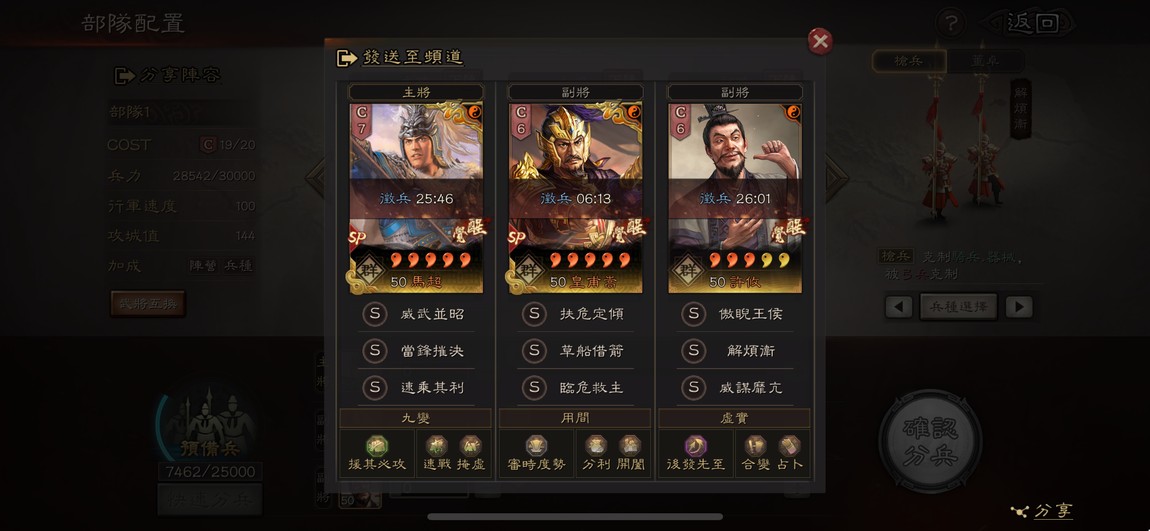The width and height of the screenshot is (1150, 531).
Task: Open the 後發先至 tactic icon
Action: click(696, 446)
